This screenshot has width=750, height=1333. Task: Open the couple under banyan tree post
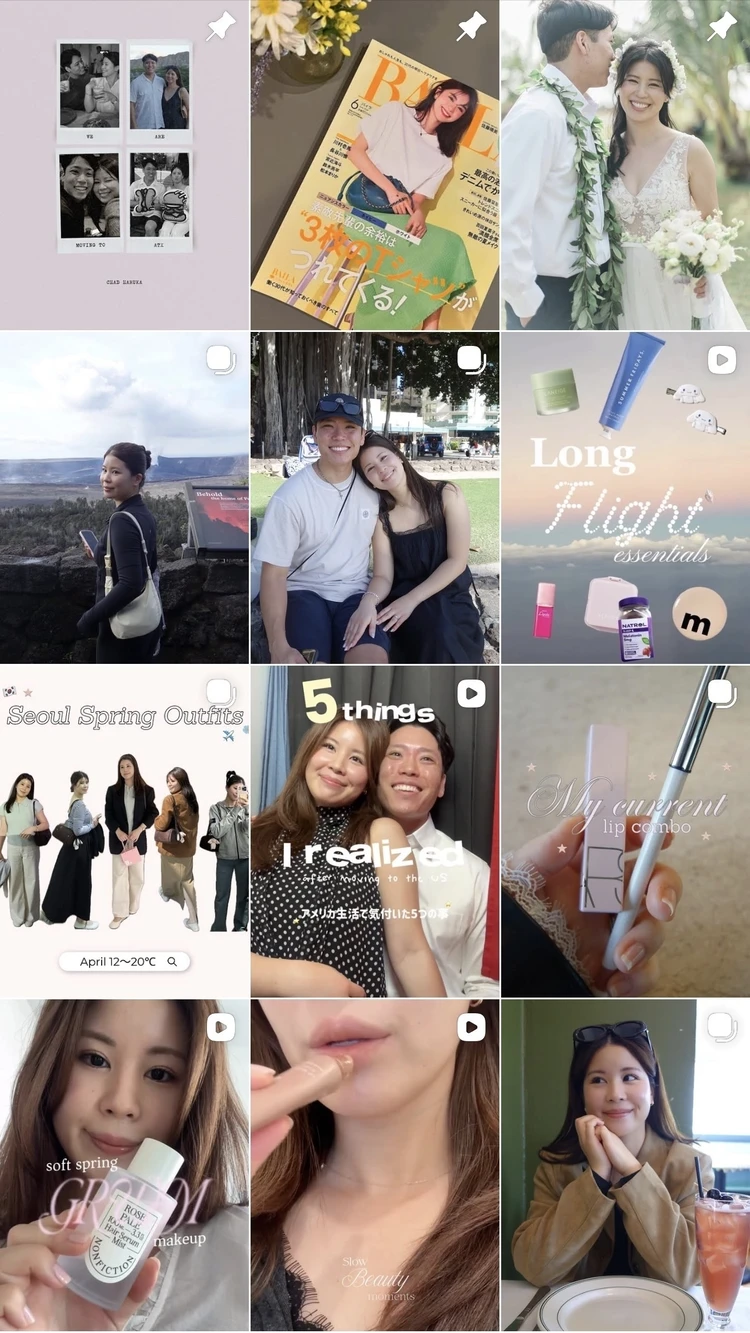(x=374, y=498)
